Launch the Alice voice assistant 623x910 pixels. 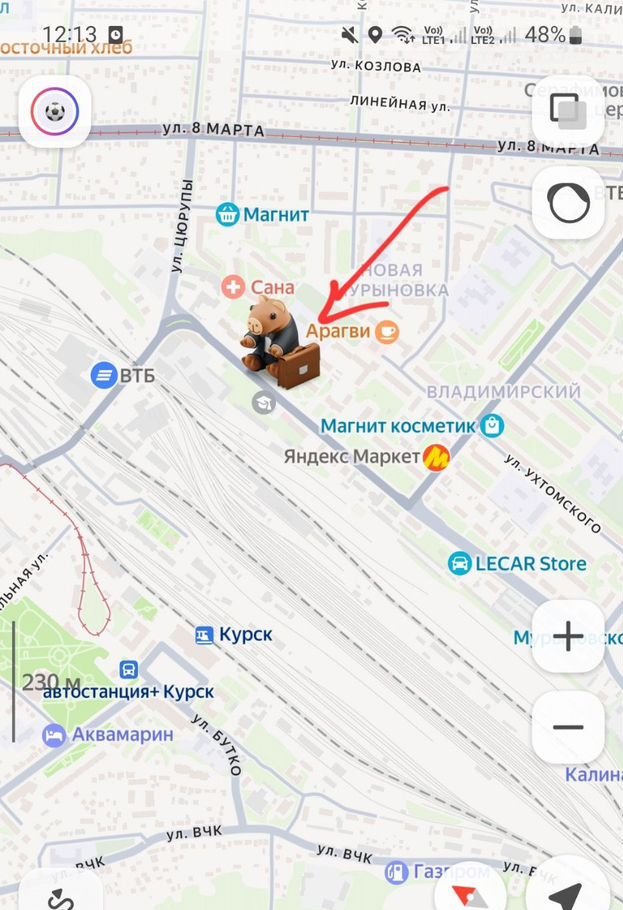(x=567, y=204)
